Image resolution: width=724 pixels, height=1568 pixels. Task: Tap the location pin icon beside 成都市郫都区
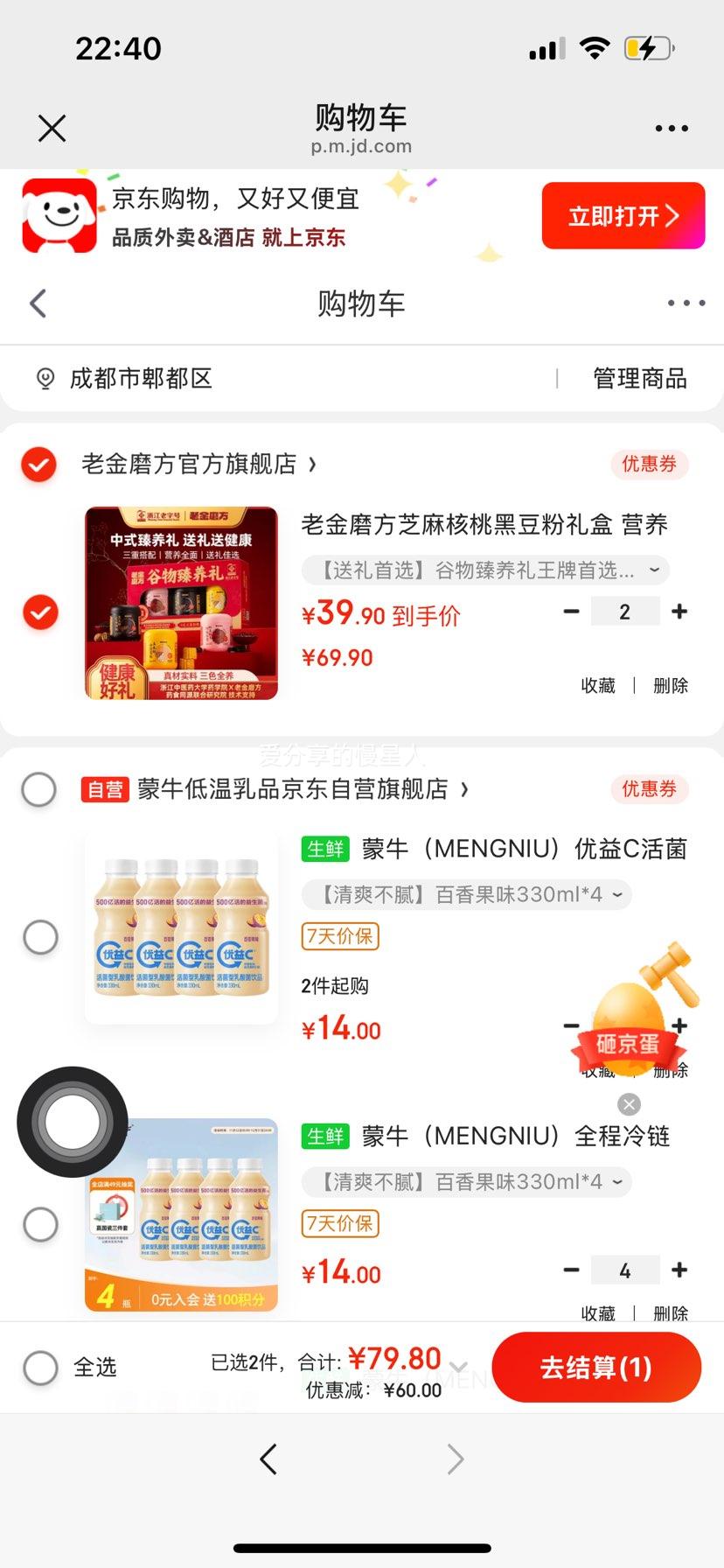pos(46,379)
